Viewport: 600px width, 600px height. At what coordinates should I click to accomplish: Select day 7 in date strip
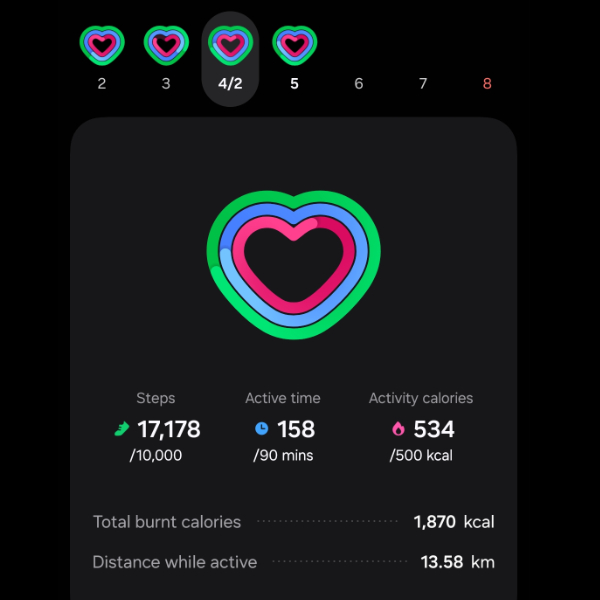point(423,84)
